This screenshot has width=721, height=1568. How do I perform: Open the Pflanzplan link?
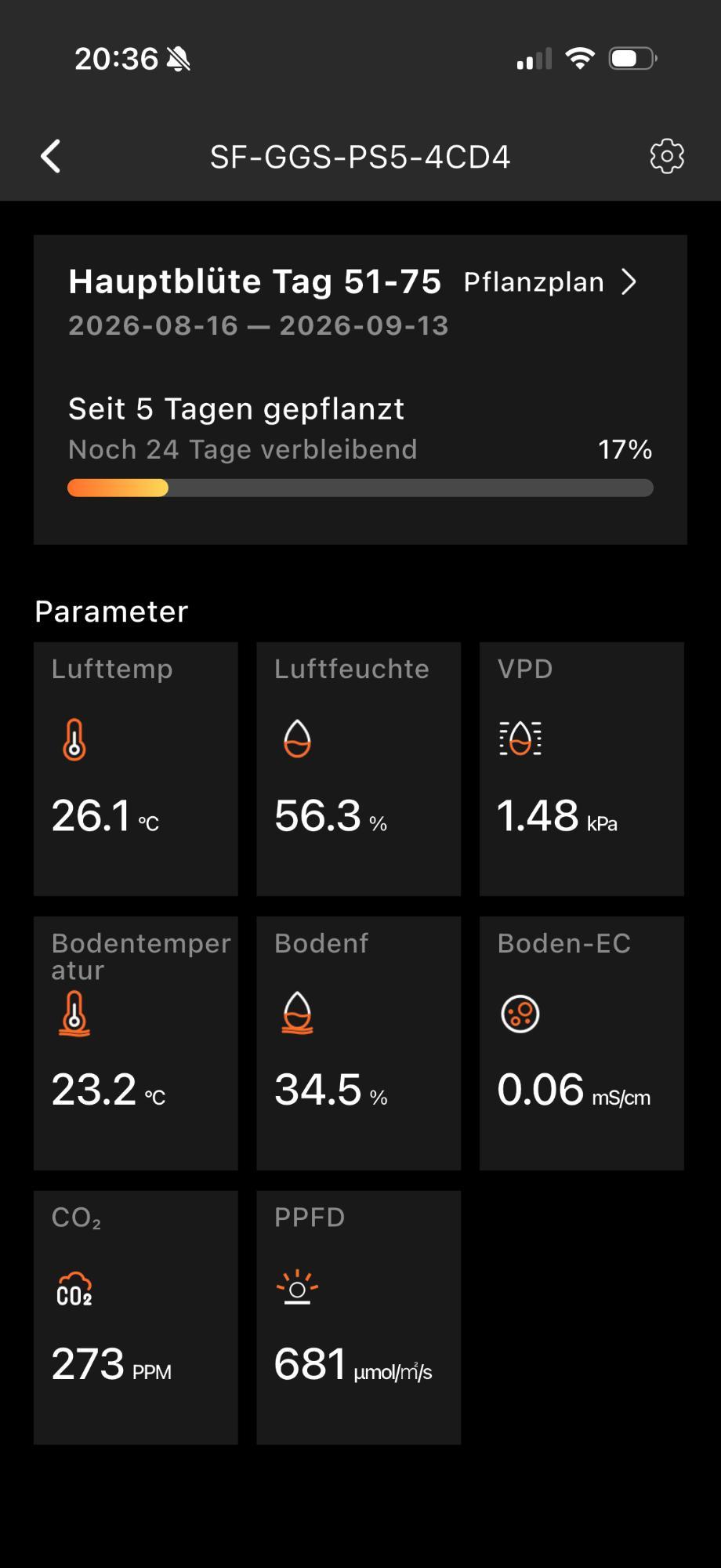[549, 282]
